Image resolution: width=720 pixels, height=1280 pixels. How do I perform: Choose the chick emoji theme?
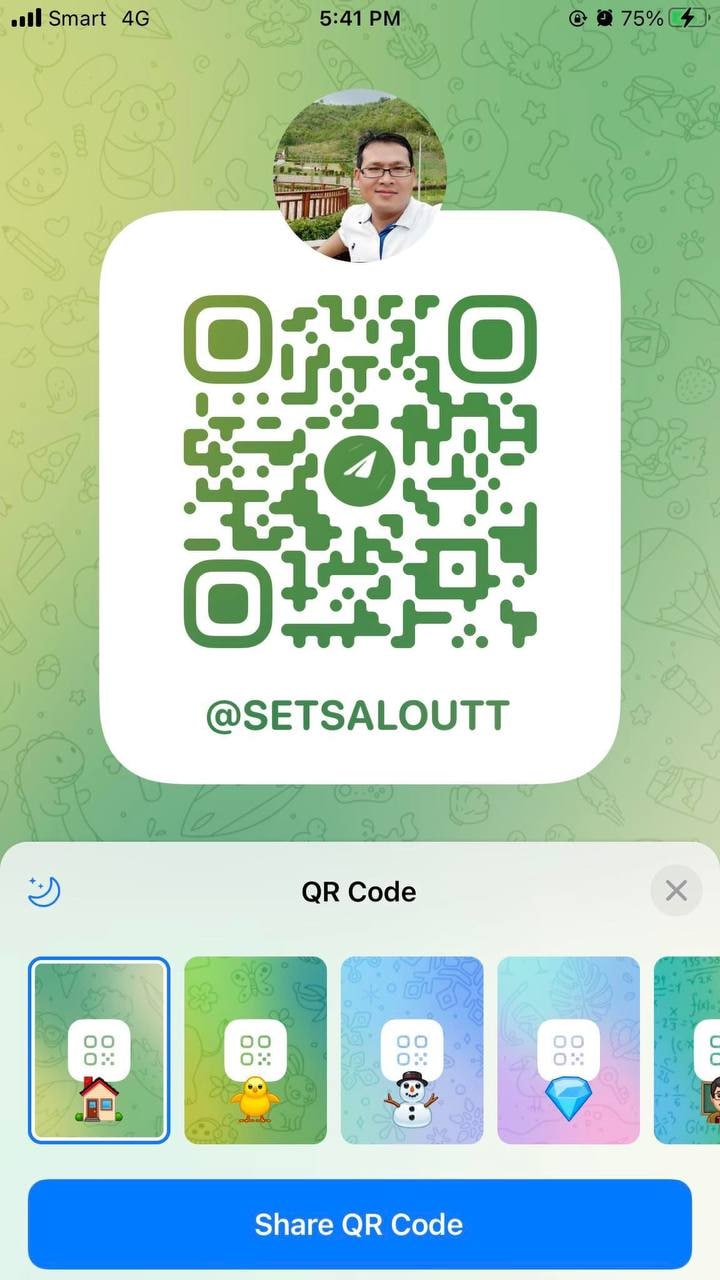pyautogui.click(x=255, y=1050)
